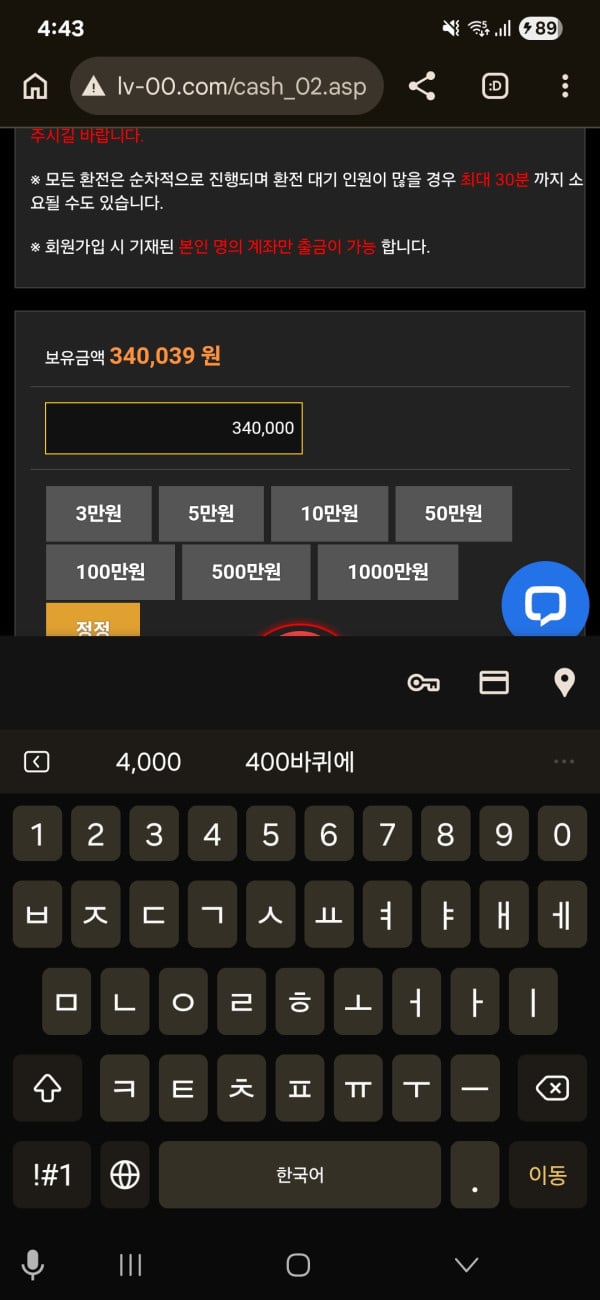Screen dimensions: 600x1300
Task: Tap the orange 정정 button
Action: tap(93, 622)
